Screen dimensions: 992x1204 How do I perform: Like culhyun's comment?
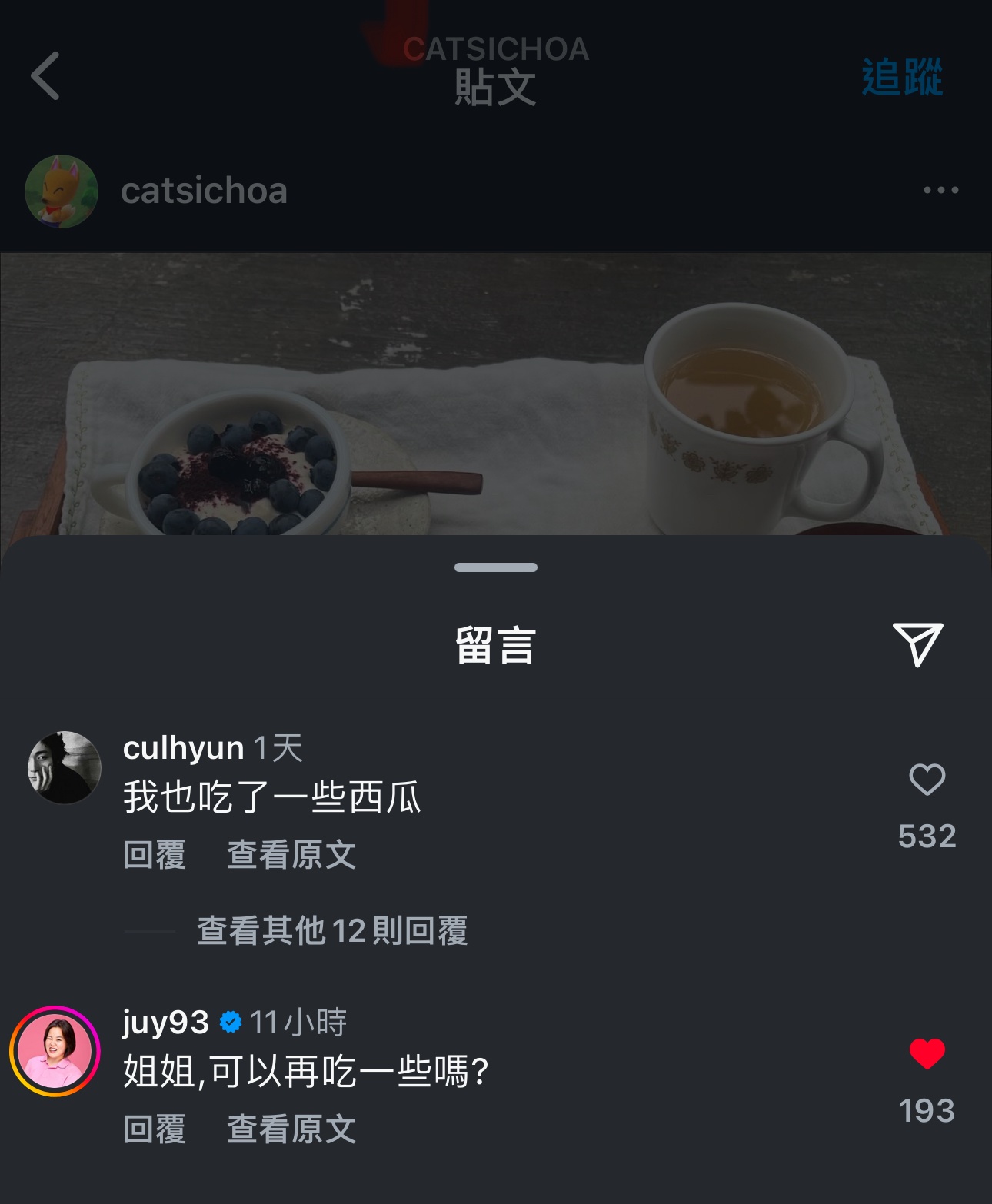(x=927, y=780)
